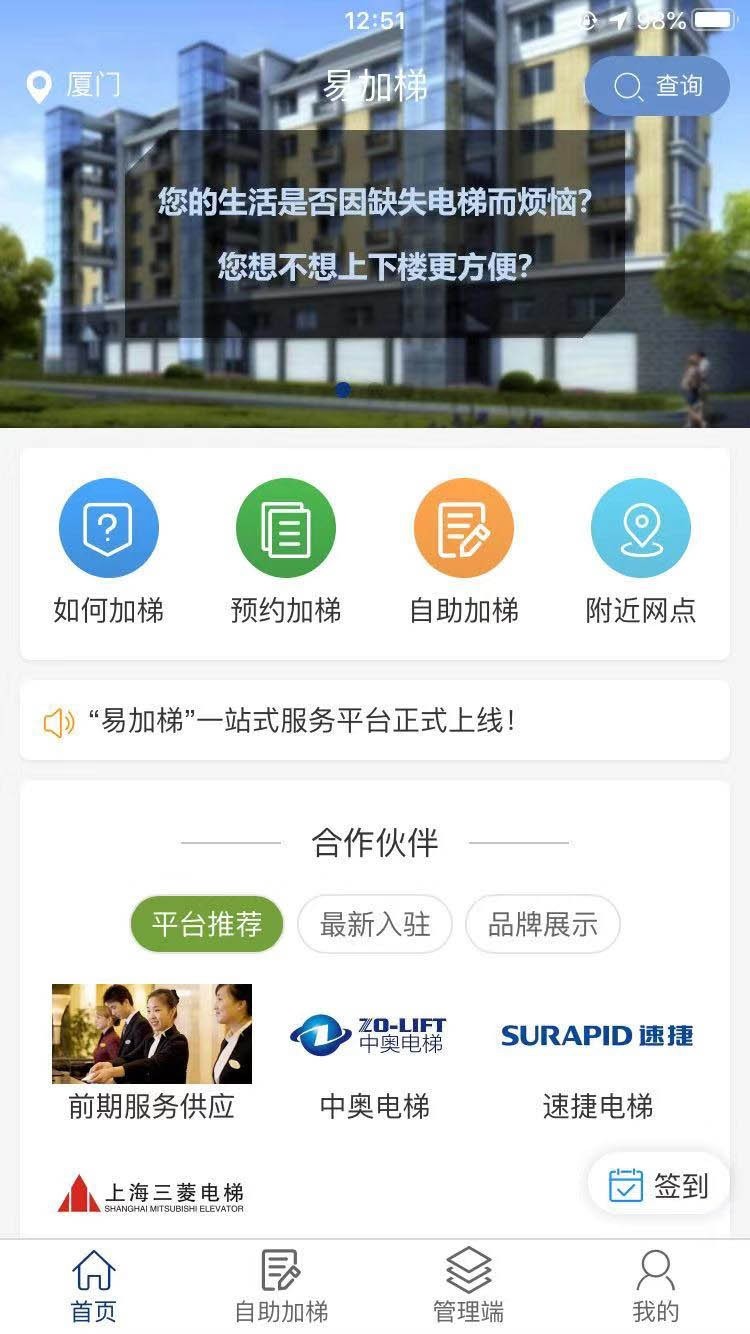Viewport: 750px width, 1334px height.
Task: Switch to 最新入驻 partners
Action: 375,924
